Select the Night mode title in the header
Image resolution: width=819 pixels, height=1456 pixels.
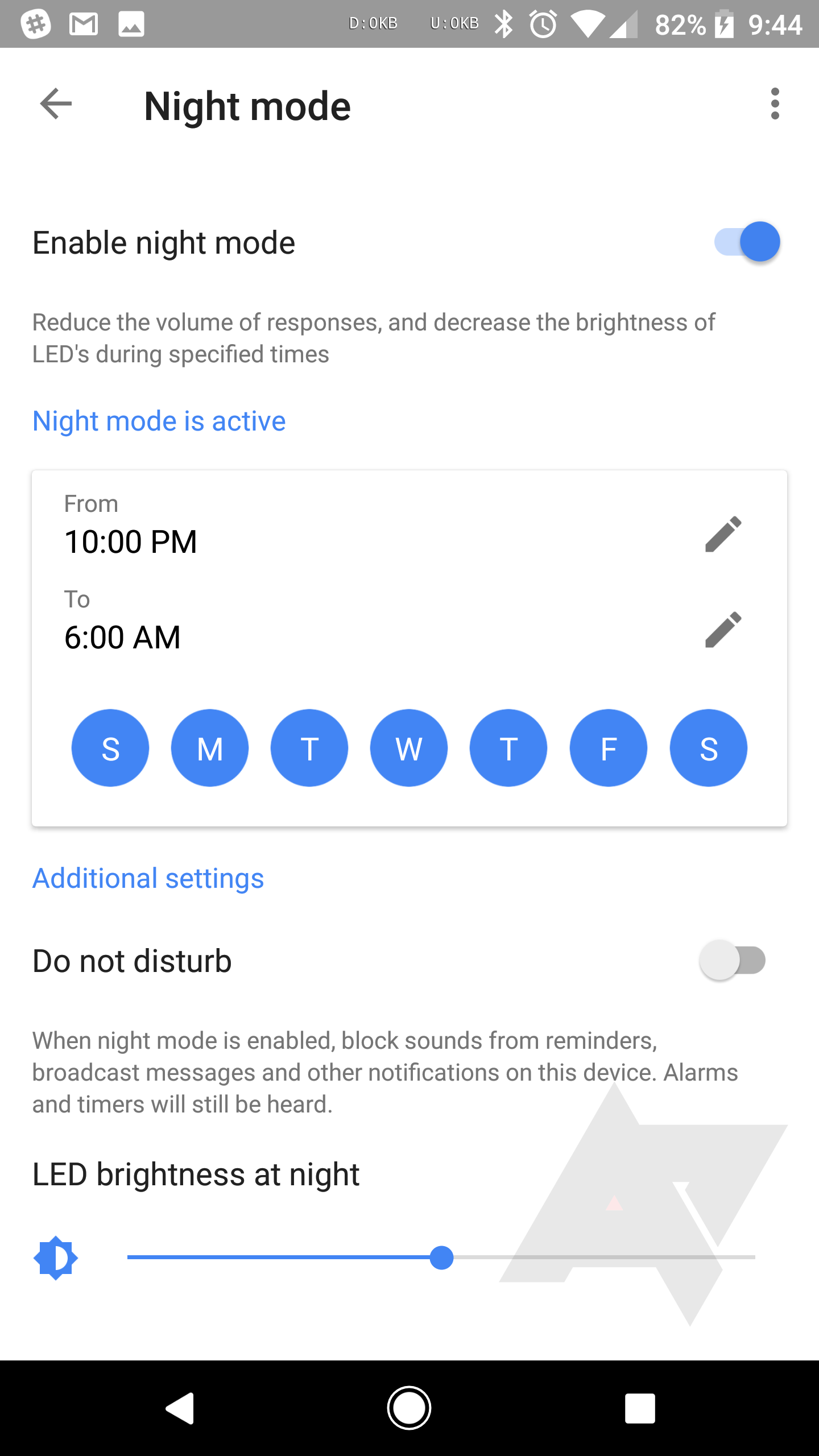tap(247, 106)
